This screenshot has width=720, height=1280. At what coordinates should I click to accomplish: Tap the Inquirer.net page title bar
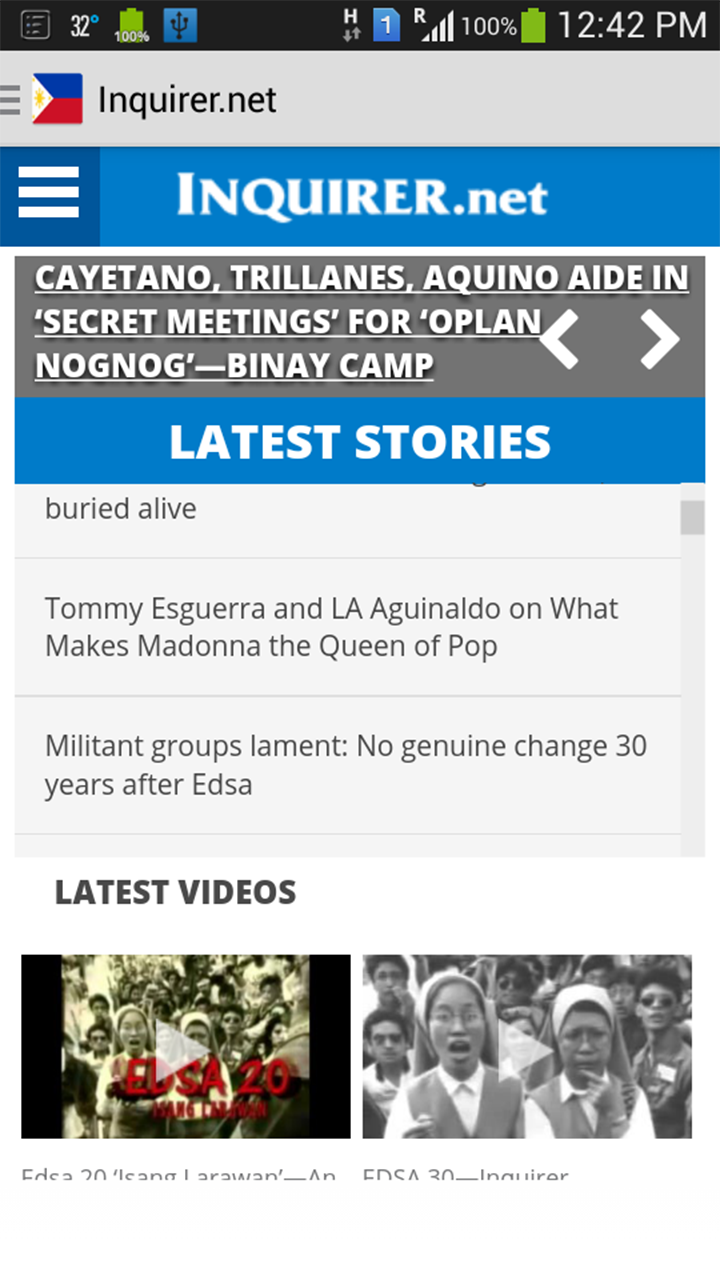tap(185, 97)
